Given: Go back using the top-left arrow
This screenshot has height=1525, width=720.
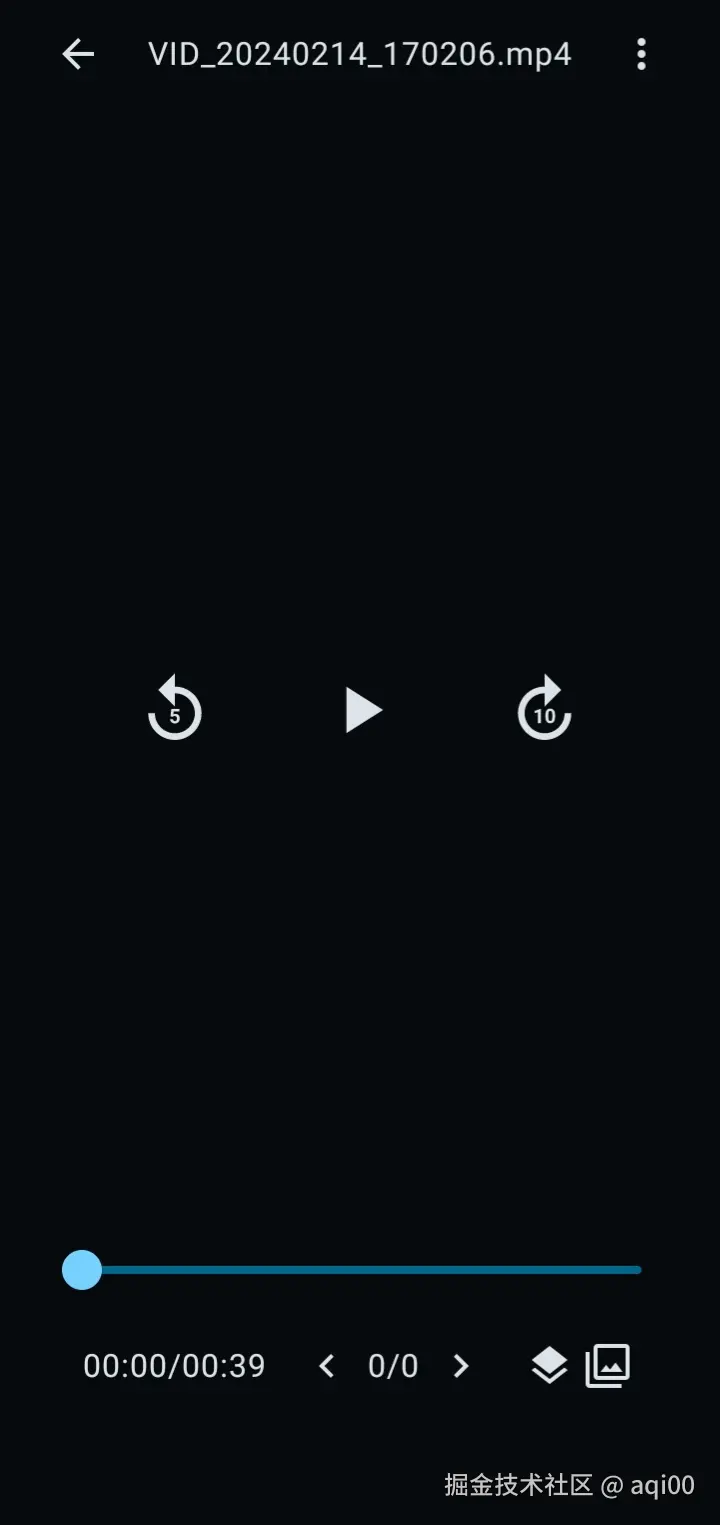Looking at the screenshot, I should [x=78, y=54].
